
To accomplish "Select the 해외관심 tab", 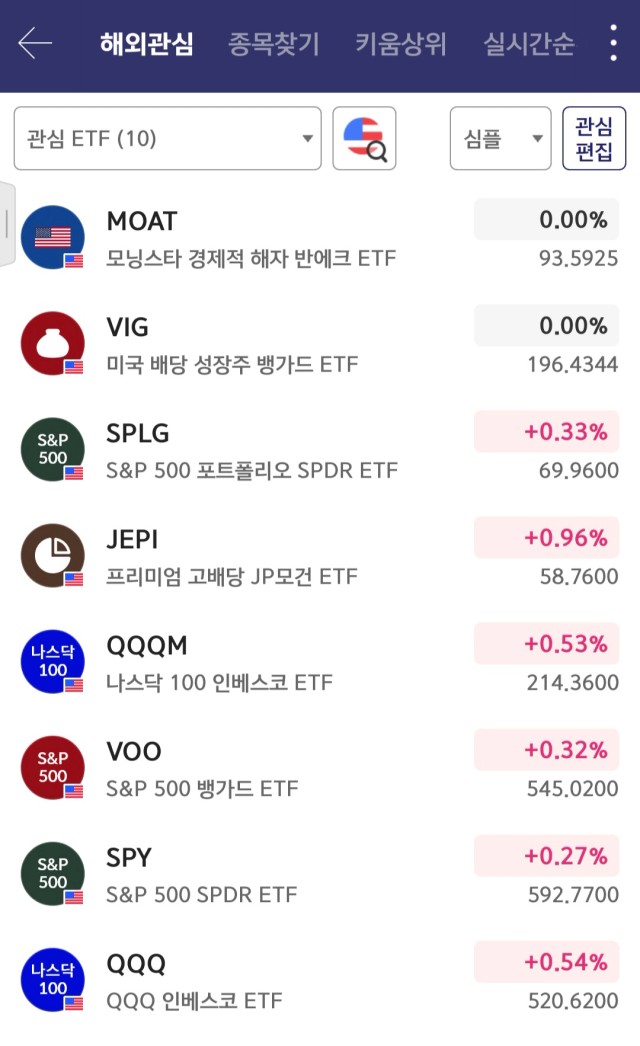I will (x=146, y=44).
